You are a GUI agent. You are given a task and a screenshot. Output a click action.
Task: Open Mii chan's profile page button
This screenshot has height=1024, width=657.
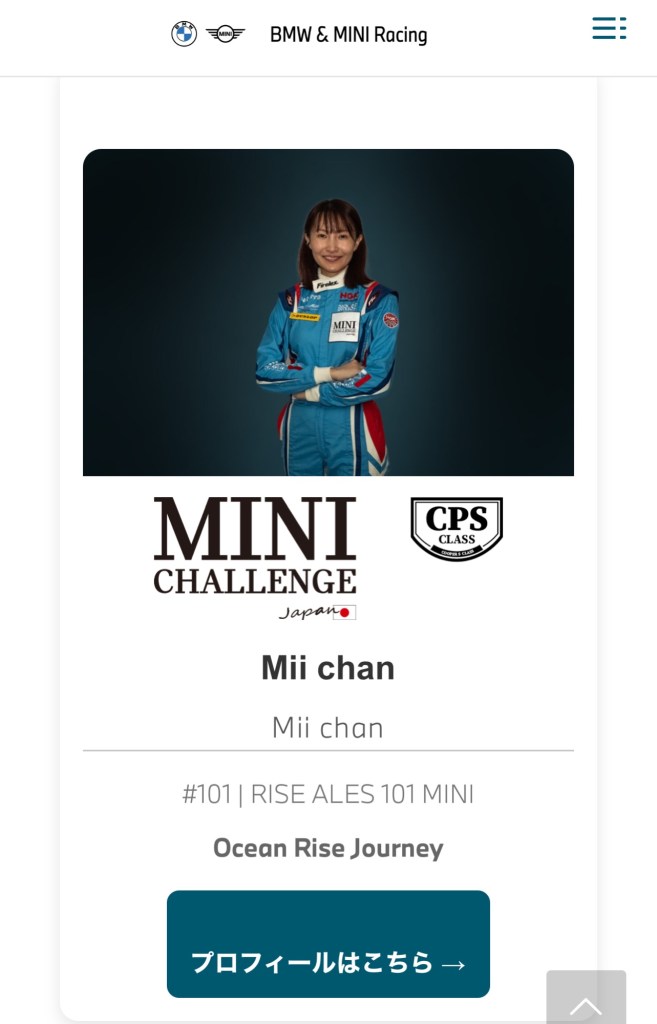pyautogui.click(x=328, y=944)
